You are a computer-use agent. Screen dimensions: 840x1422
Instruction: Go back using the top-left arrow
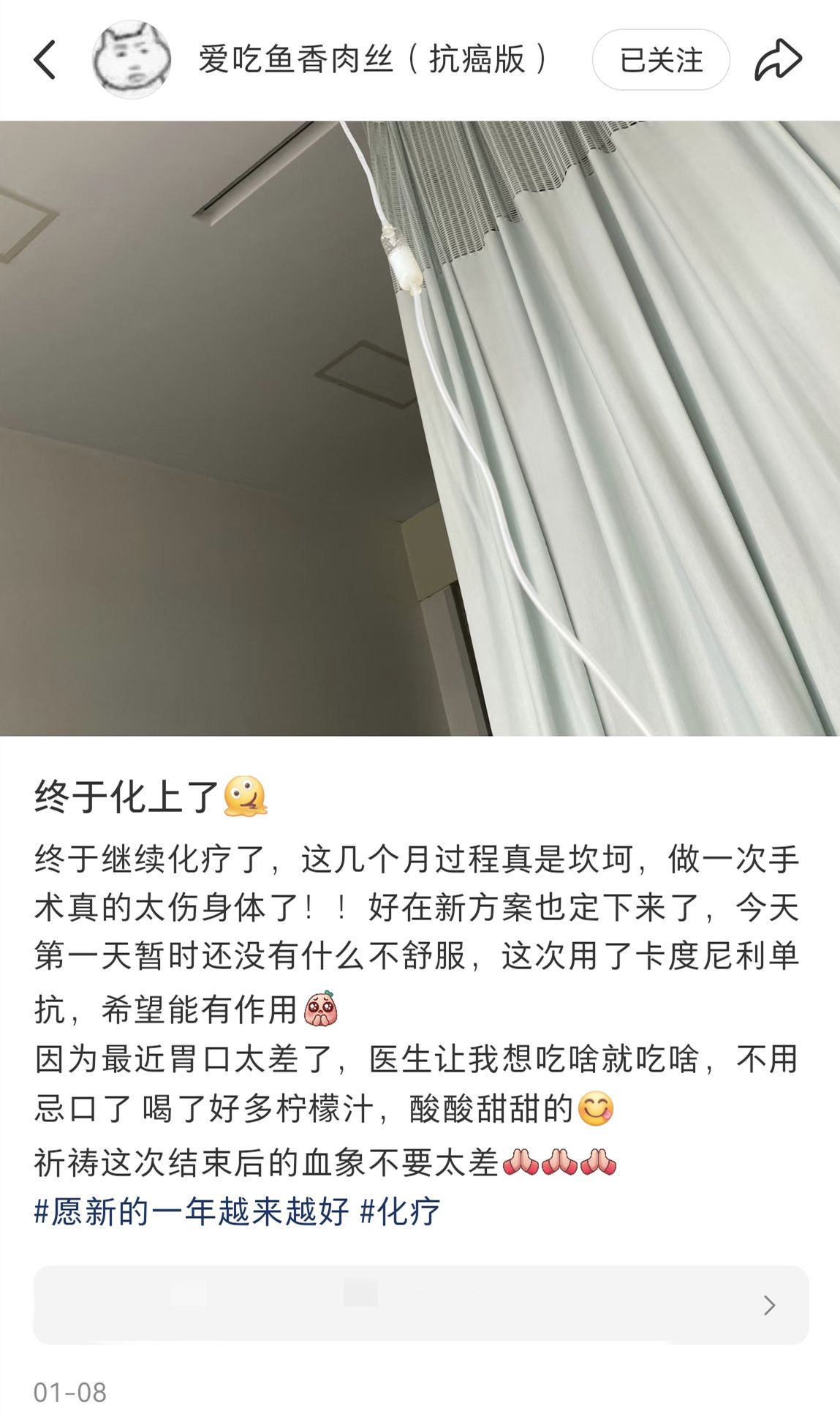click(x=45, y=60)
